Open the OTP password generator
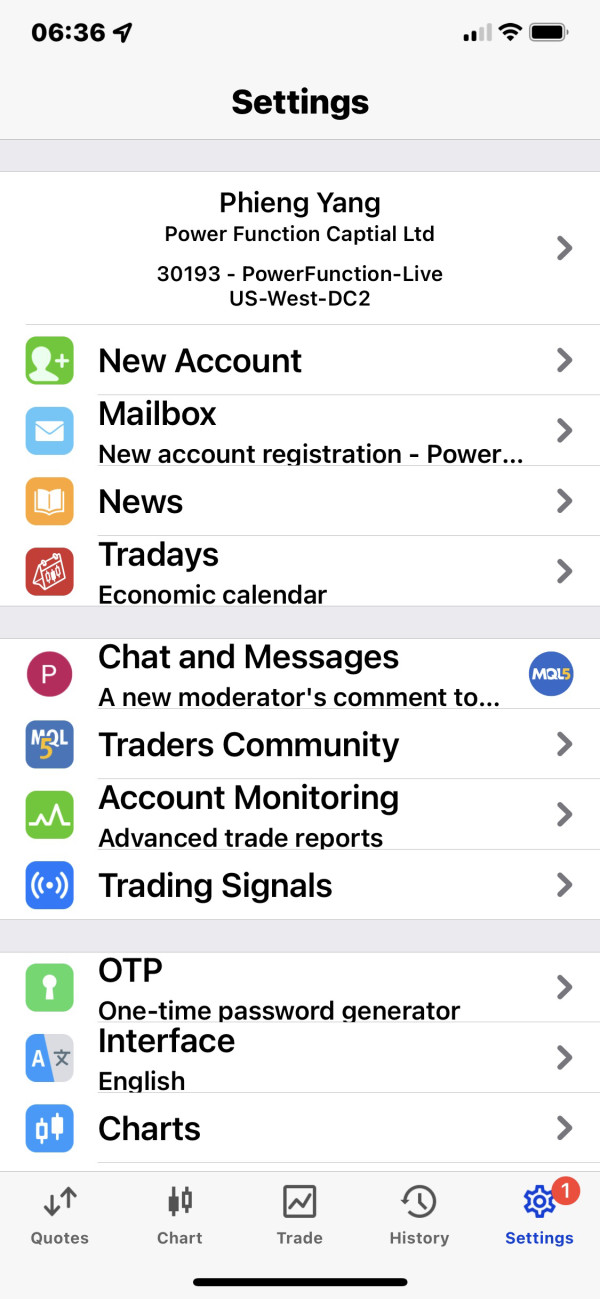The height and width of the screenshot is (1299, 600). (300, 987)
